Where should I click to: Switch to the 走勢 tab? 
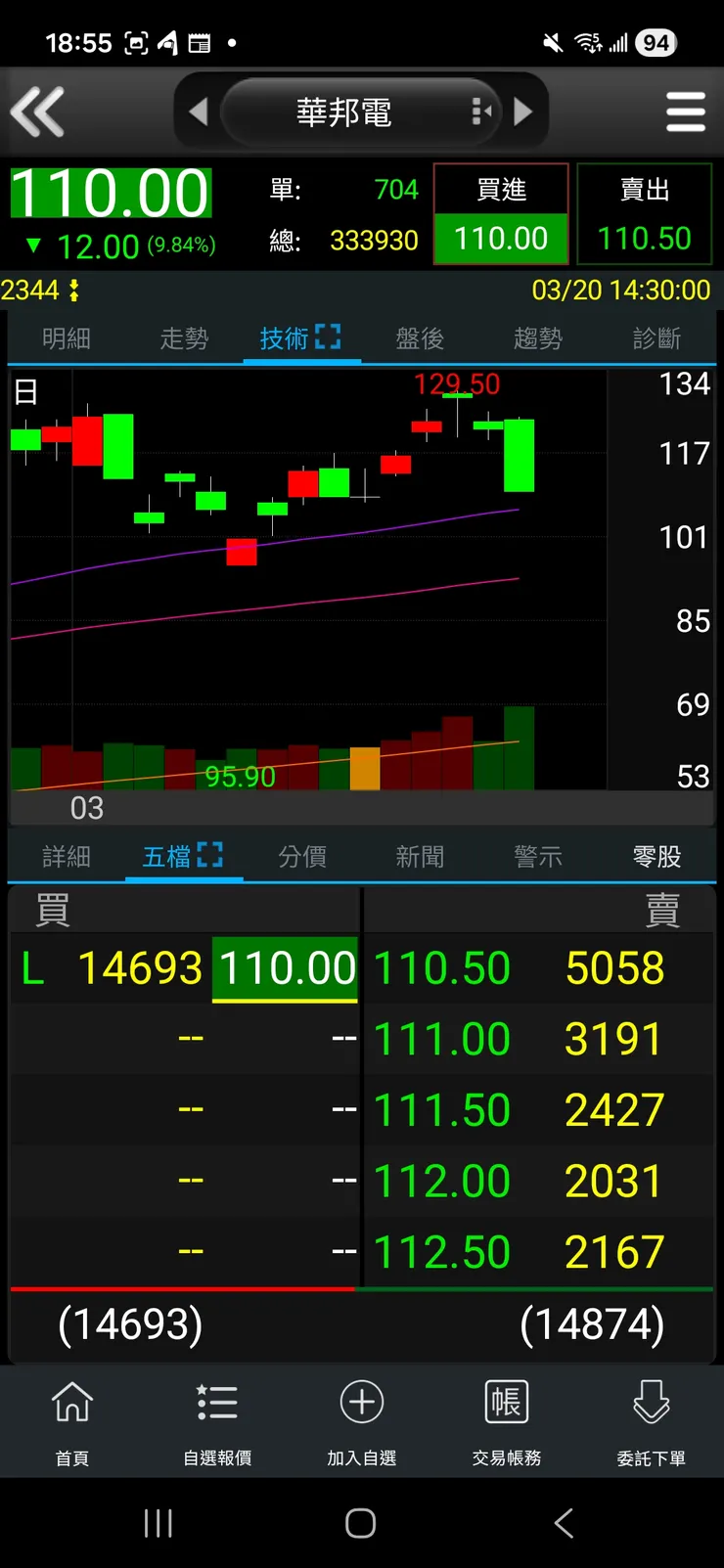(184, 338)
